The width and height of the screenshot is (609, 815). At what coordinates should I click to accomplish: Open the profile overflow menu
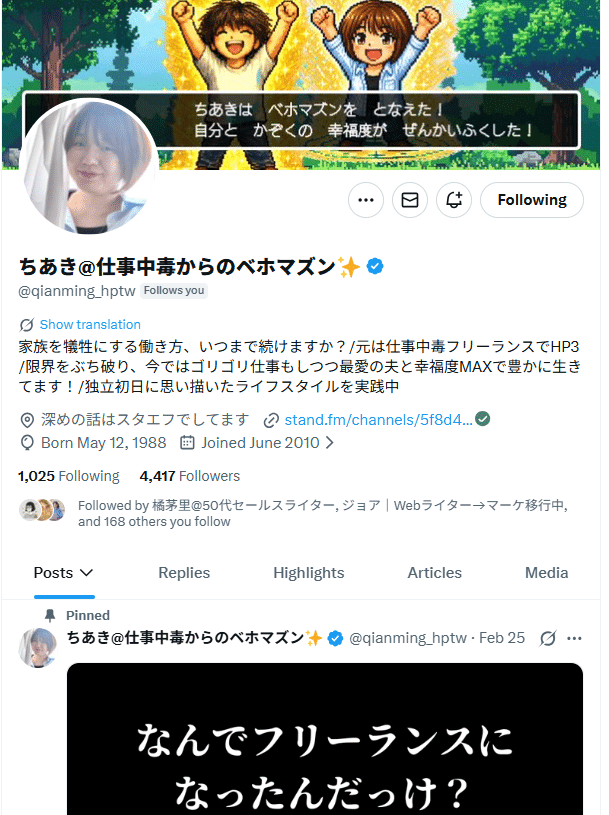coord(366,200)
